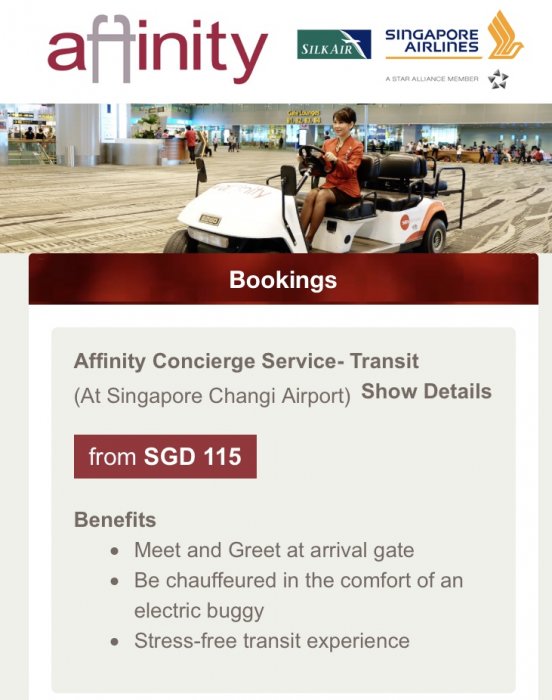Viewport: 552px width, 700px height.
Task: Expand Show Details for Transit service
Action: 426,392
